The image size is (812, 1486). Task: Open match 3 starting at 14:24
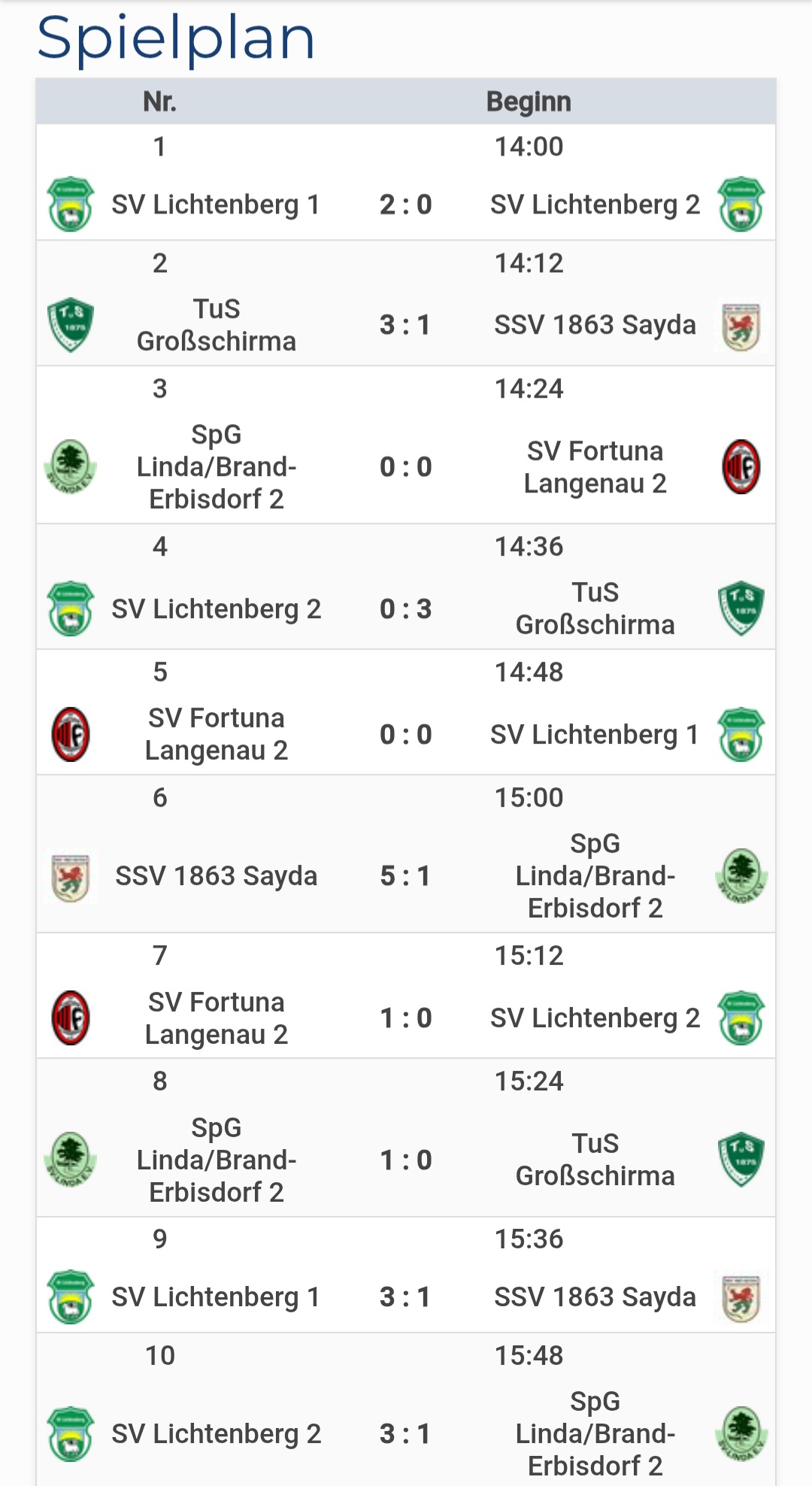coord(405,466)
